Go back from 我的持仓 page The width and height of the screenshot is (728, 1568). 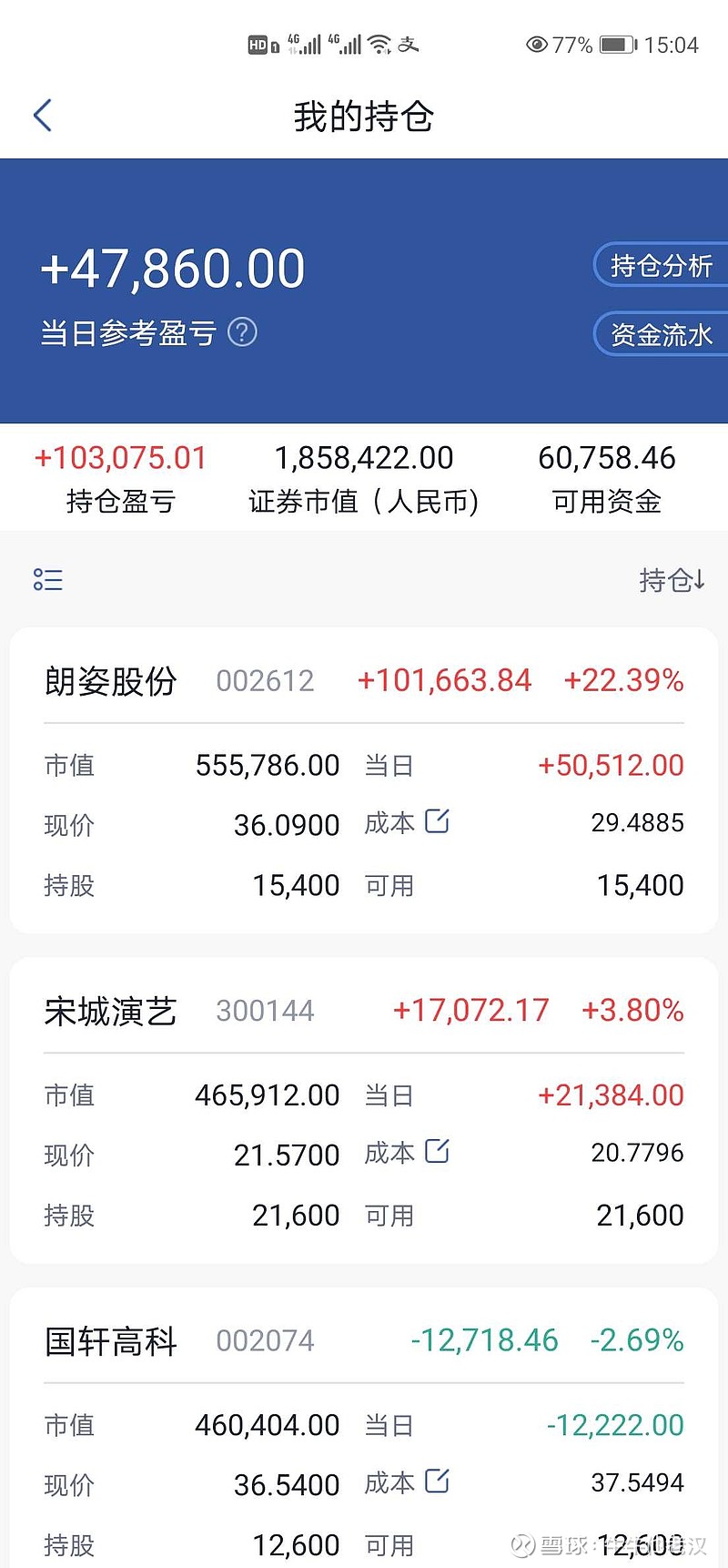(x=42, y=116)
